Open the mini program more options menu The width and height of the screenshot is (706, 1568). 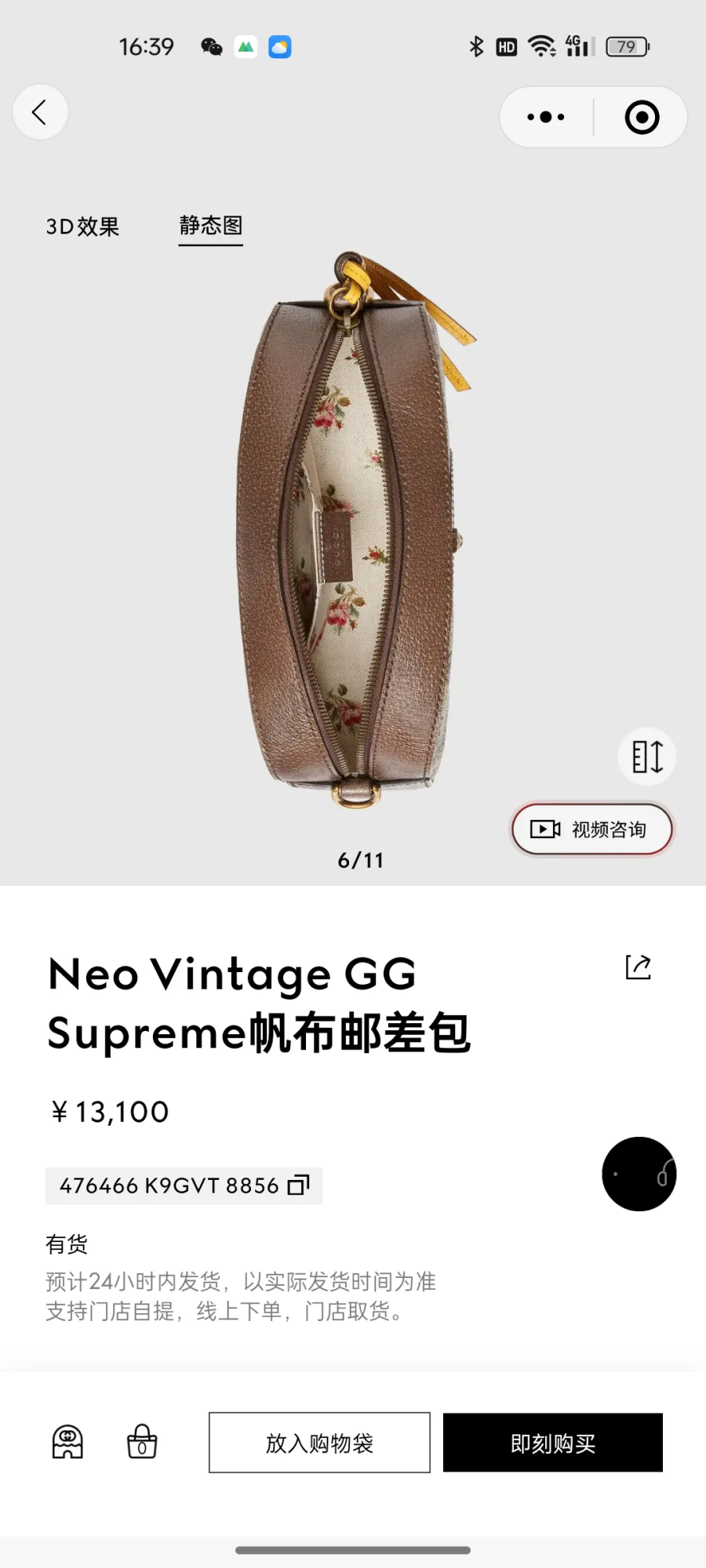tap(546, 118)
